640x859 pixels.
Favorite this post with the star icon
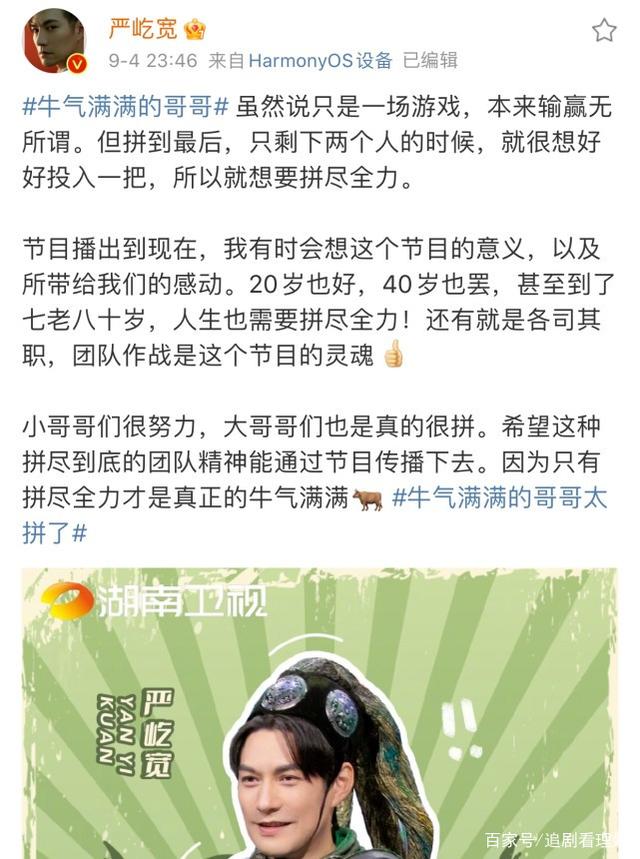(x=604, y=30)
